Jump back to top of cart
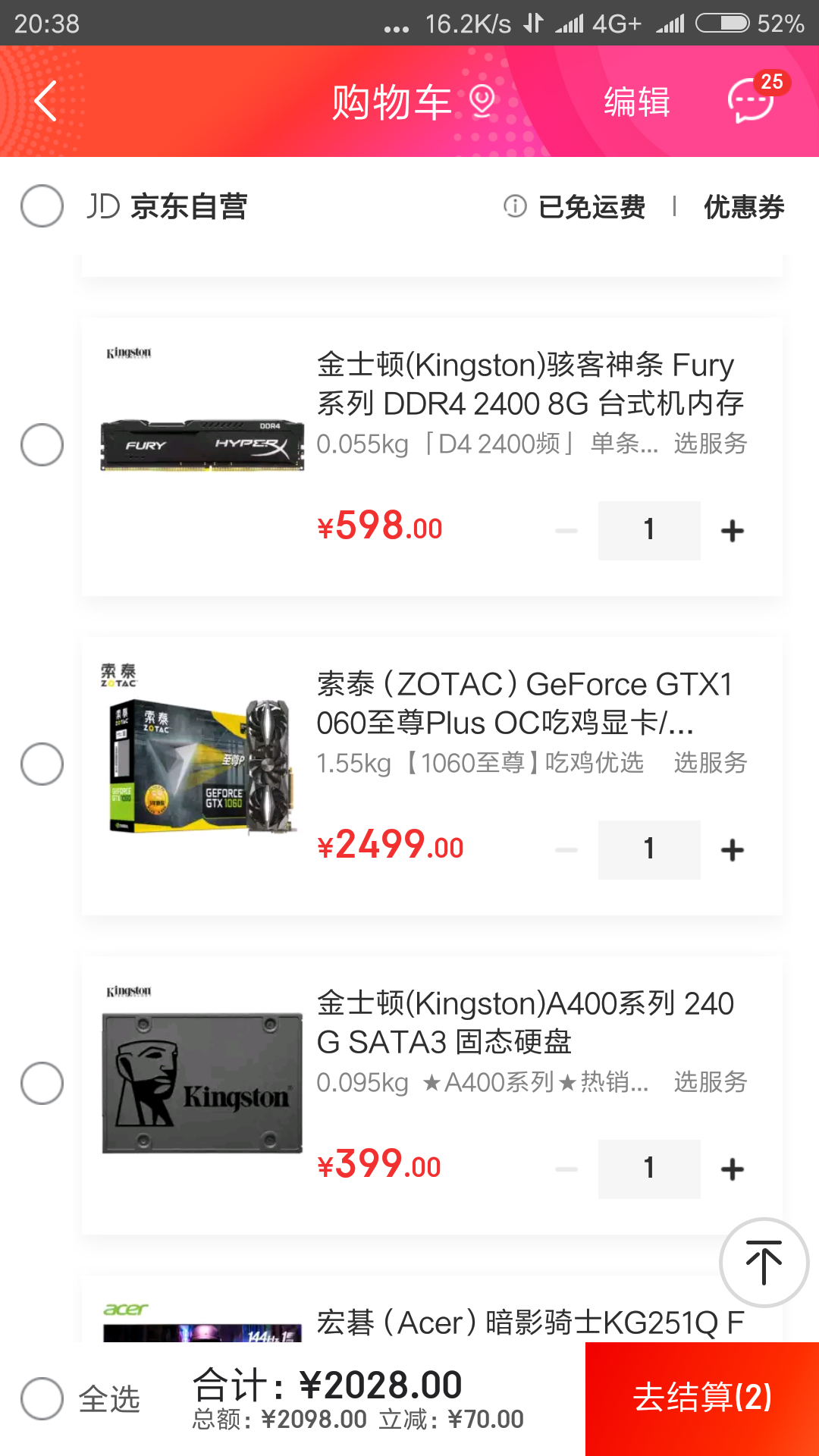This screenshot has width=819, height=1456. 764,1263
